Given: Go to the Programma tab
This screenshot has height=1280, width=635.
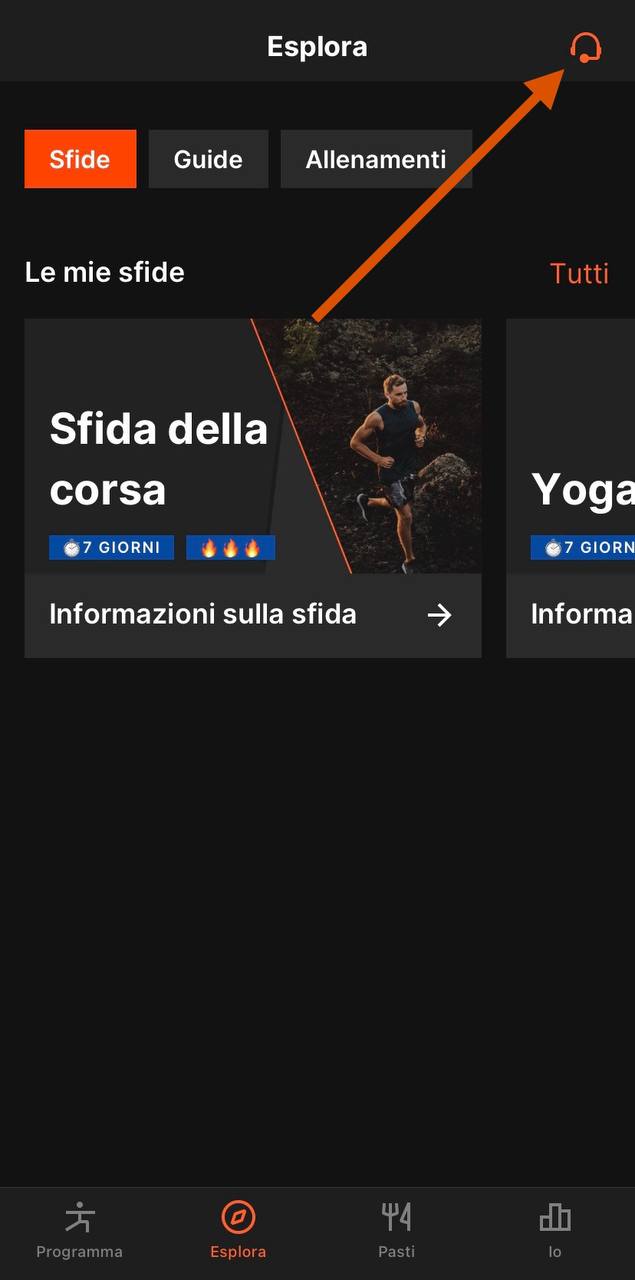Looking at the screenshot, I should [79, 1230].
